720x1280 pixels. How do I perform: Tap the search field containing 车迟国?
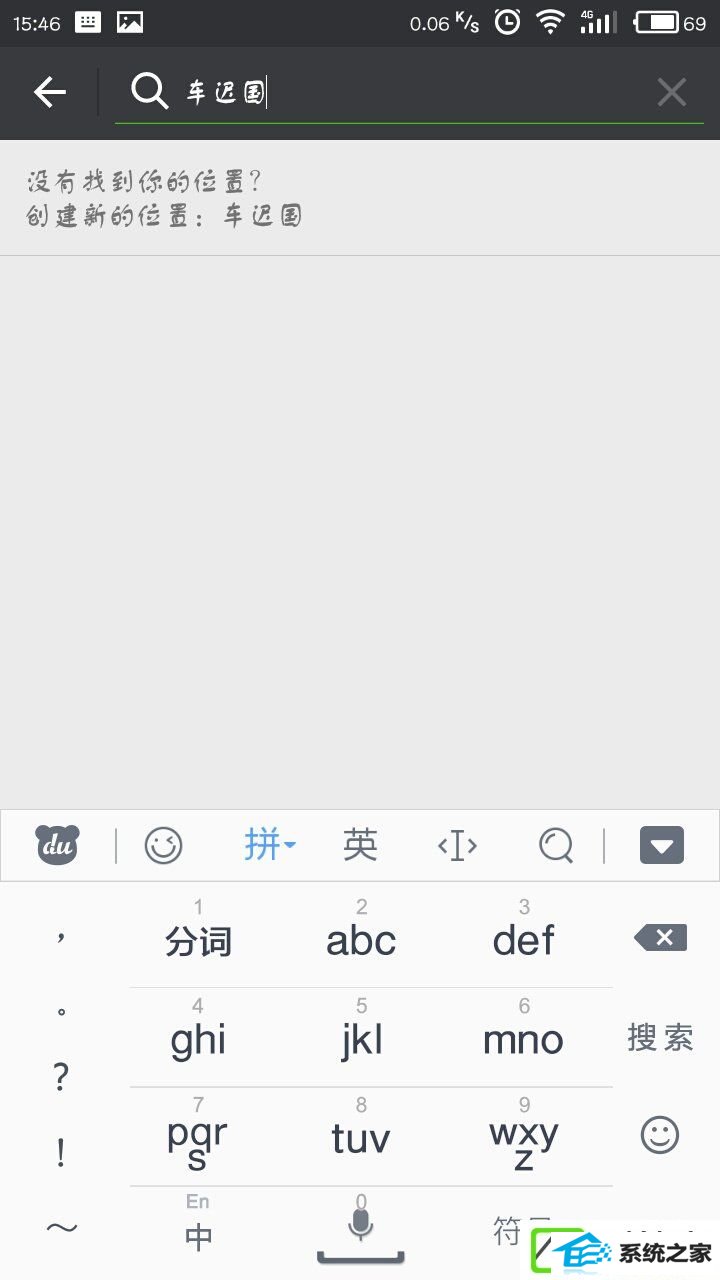[x=400, y=93]
